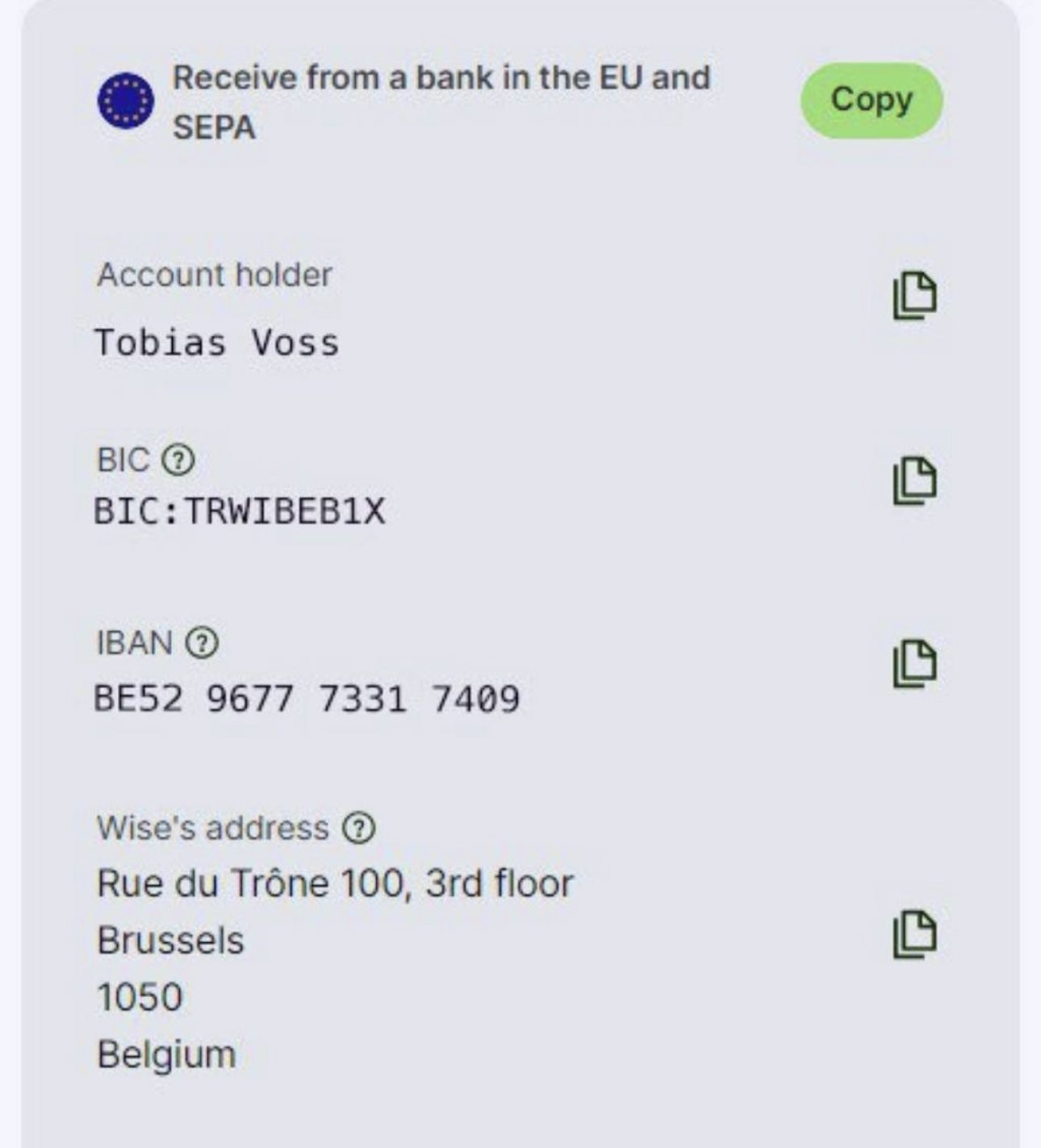
Task: Copy the BIC code
Action: click(913, 481)
